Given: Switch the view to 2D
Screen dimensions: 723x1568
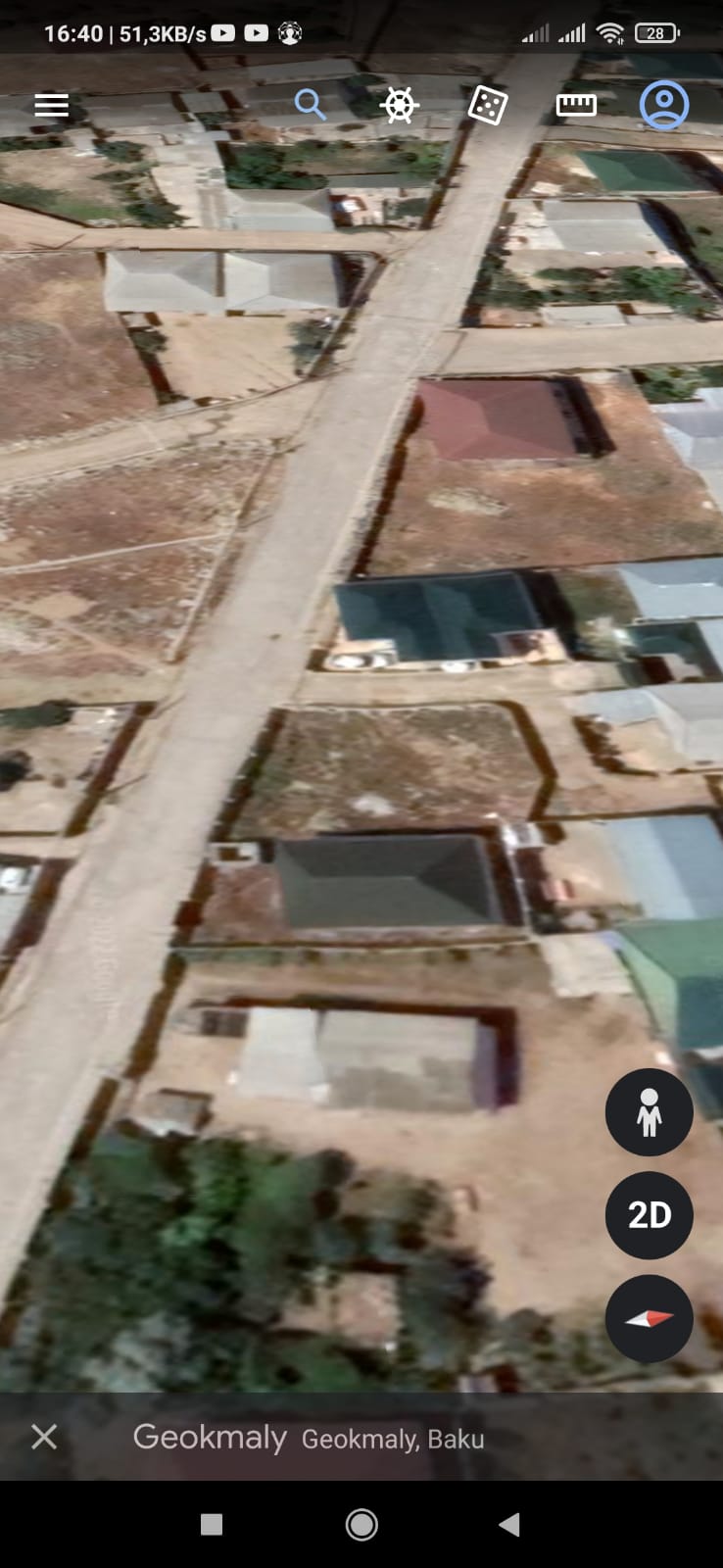Looking at the screenshot, I should (649, 1215).
